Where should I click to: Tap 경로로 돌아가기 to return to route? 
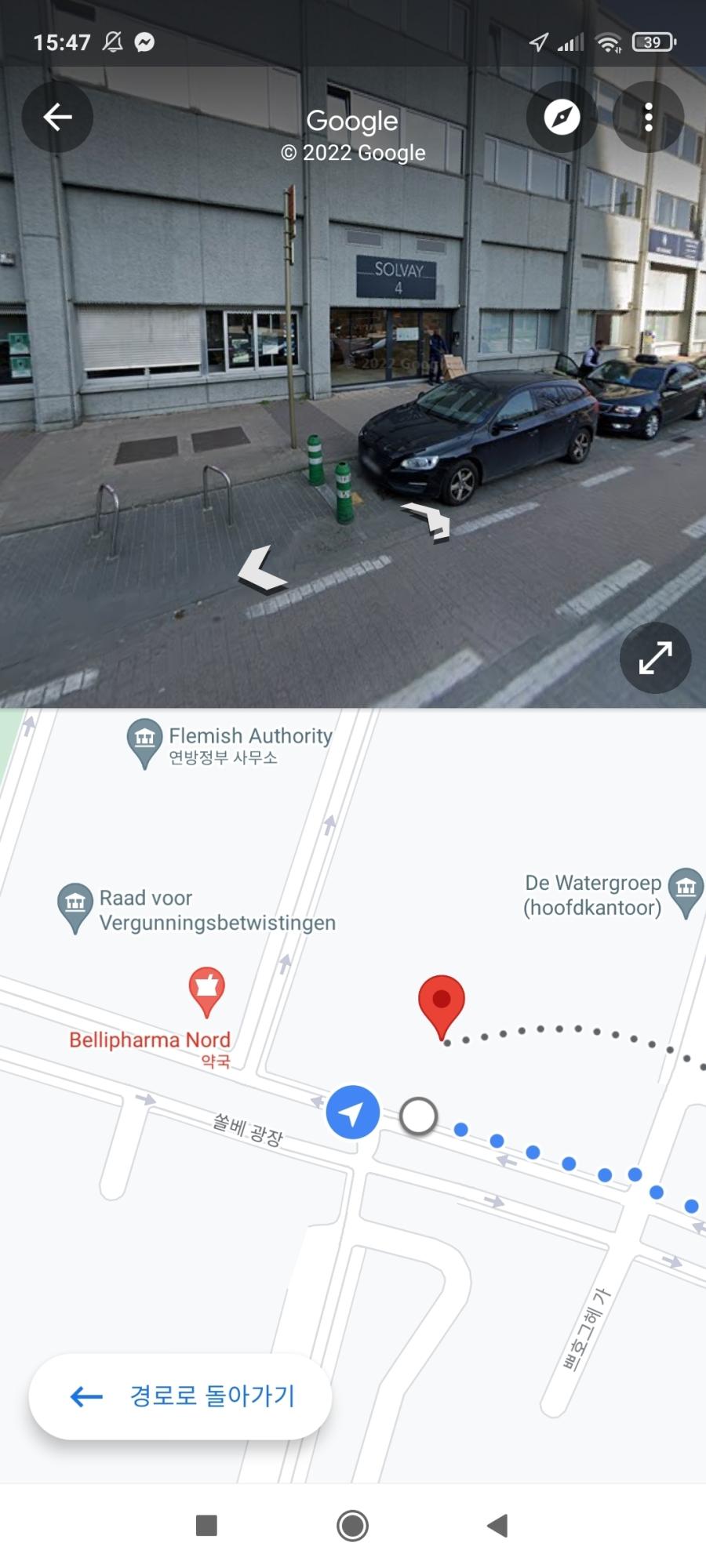click(180, 1396)
